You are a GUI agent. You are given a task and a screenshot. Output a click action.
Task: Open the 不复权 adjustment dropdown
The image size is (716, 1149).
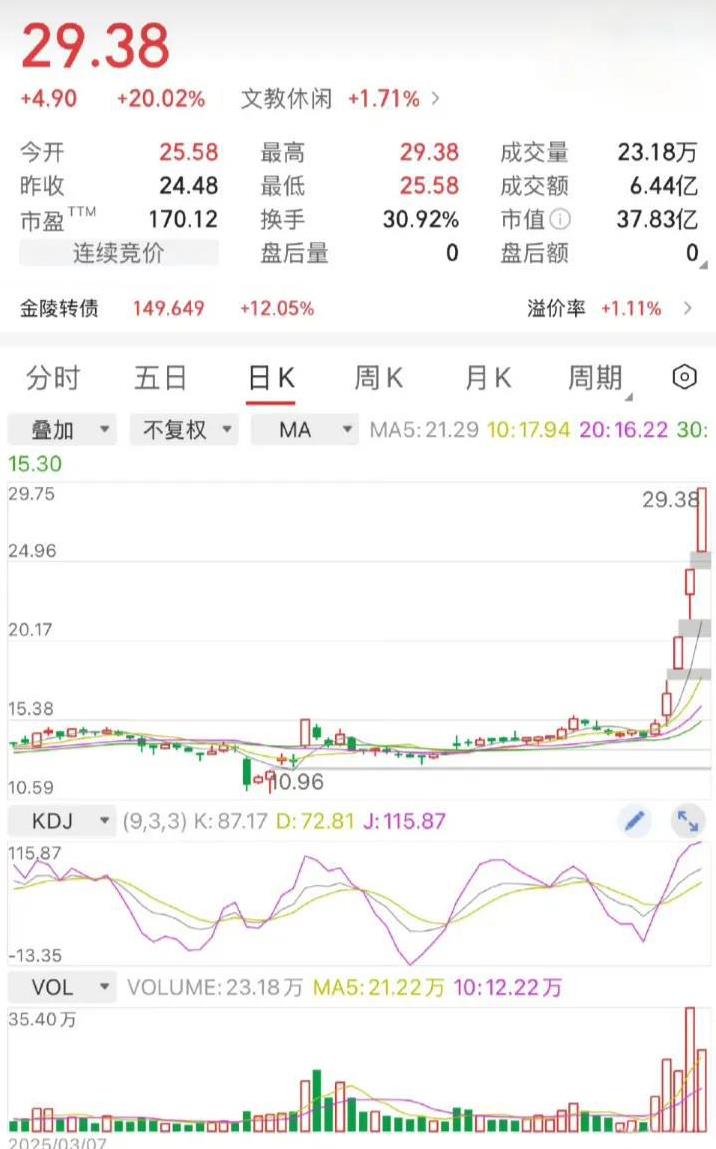coord(184,429)
